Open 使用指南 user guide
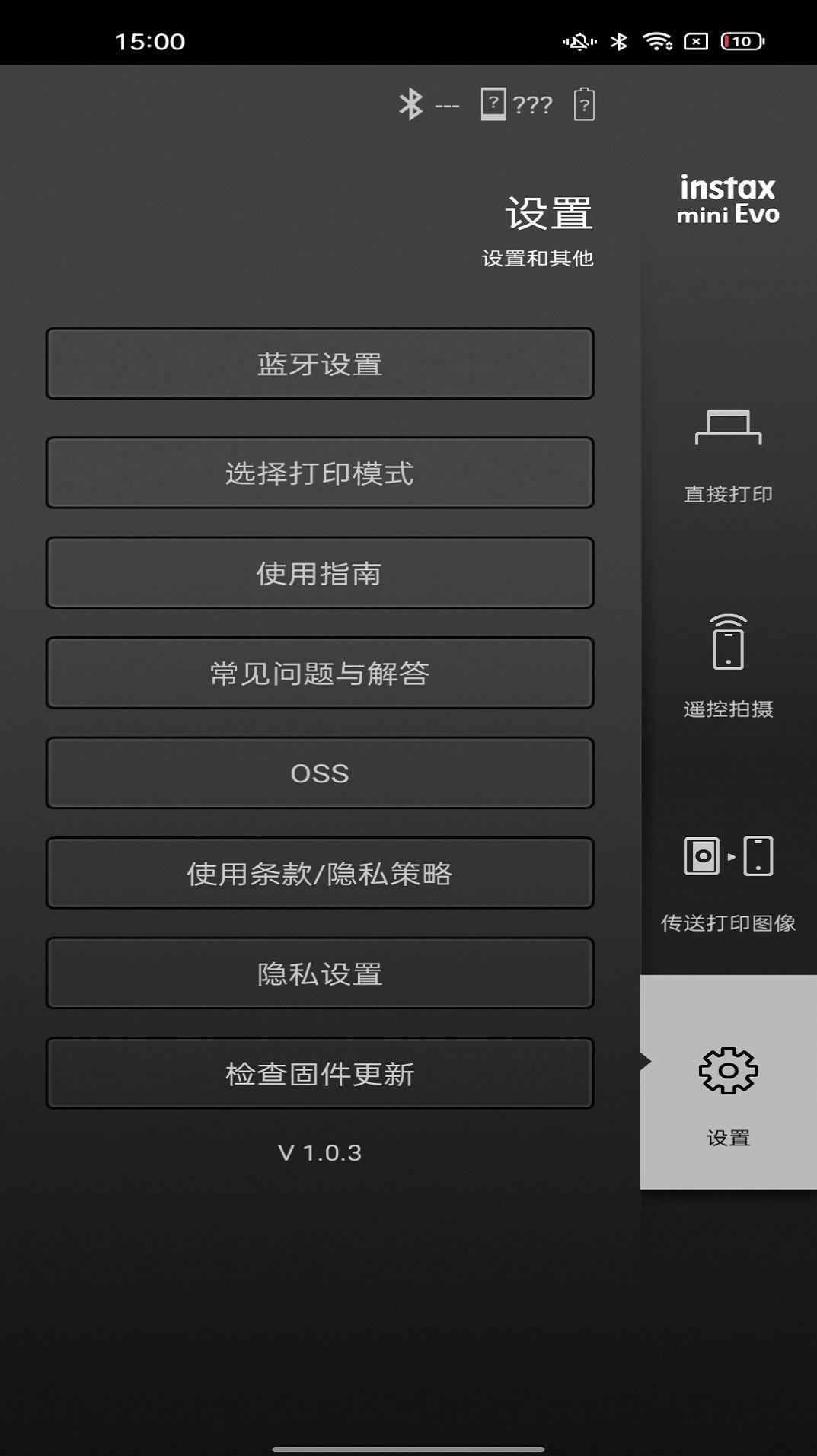This screenshot has height=1456, width=817. point(319,573)
